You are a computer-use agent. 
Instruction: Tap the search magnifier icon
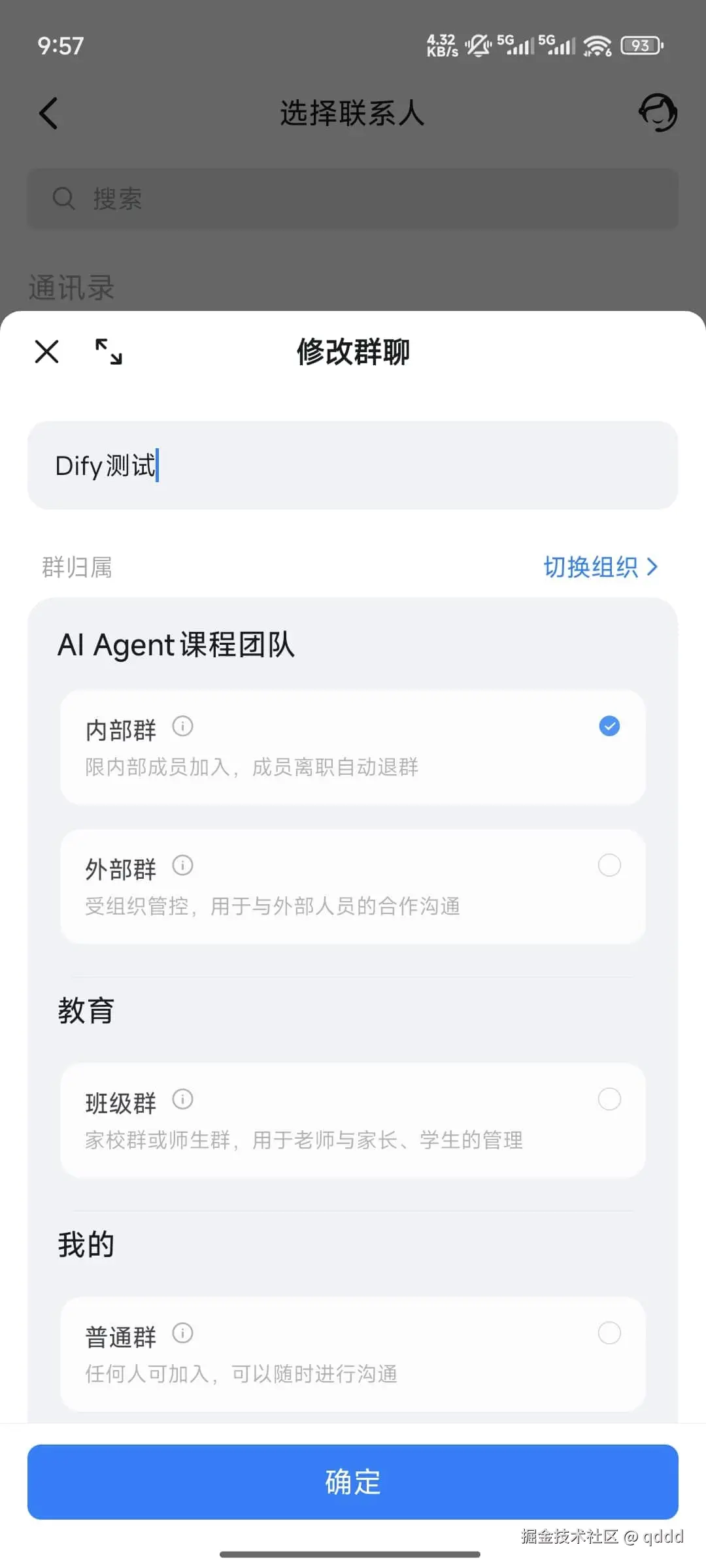(63, 198)
